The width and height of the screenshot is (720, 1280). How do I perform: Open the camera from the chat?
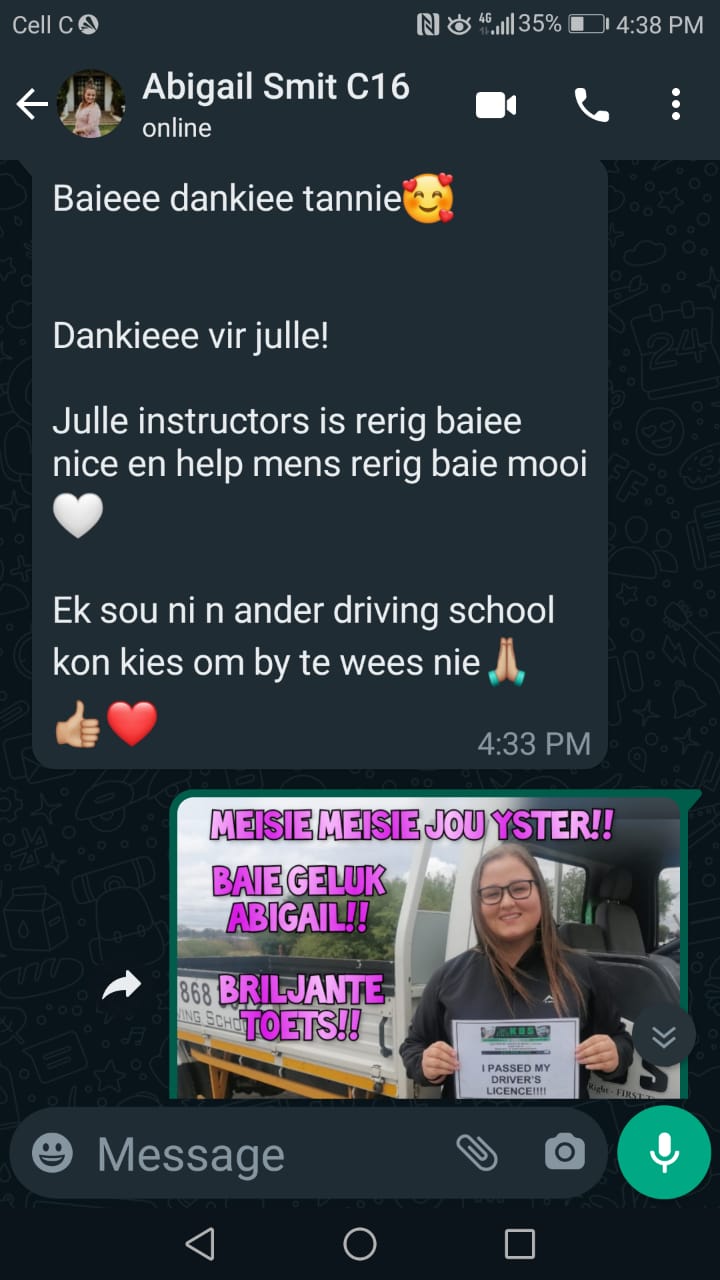[565, 1154]
